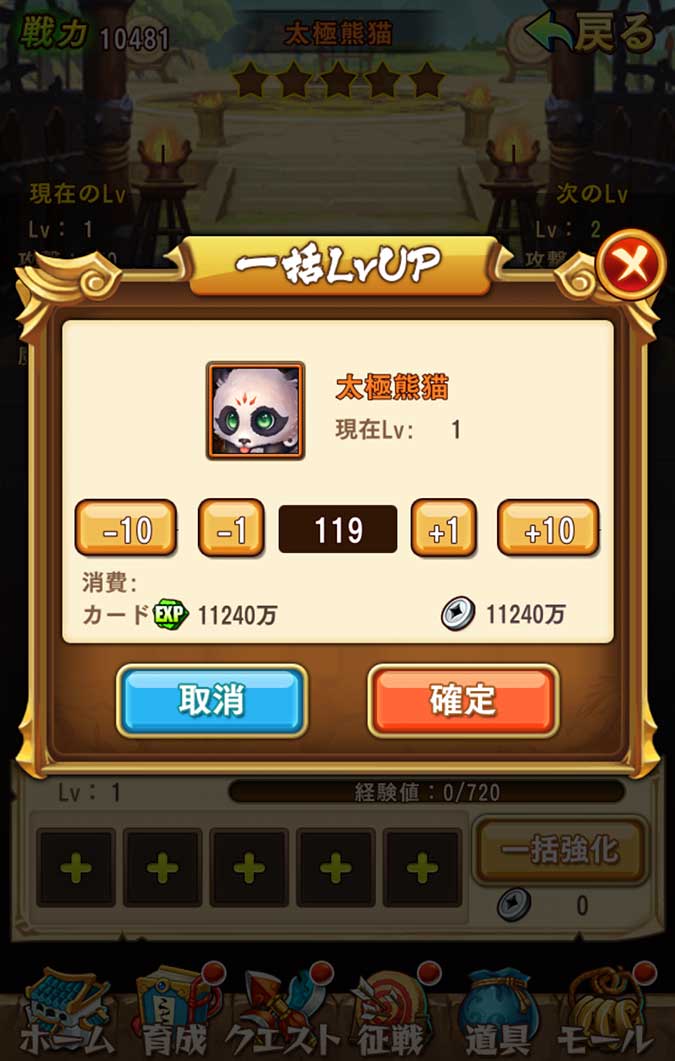This screenshot has width=675, height=1061.
Task: Increase level count by 10
Action: (548, 528)
